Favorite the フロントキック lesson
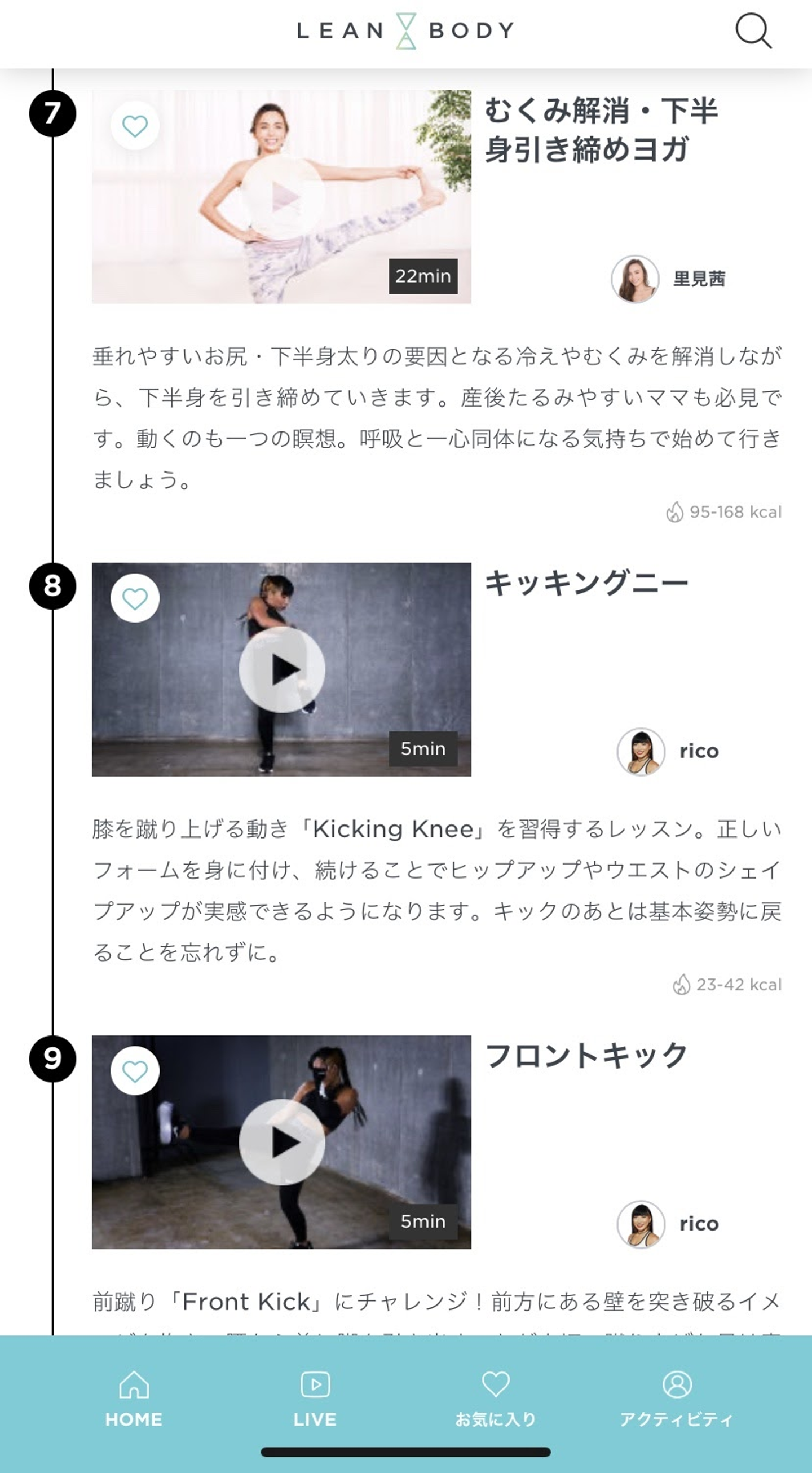This screenshot has height=1473, width=812. (135, 1071)
